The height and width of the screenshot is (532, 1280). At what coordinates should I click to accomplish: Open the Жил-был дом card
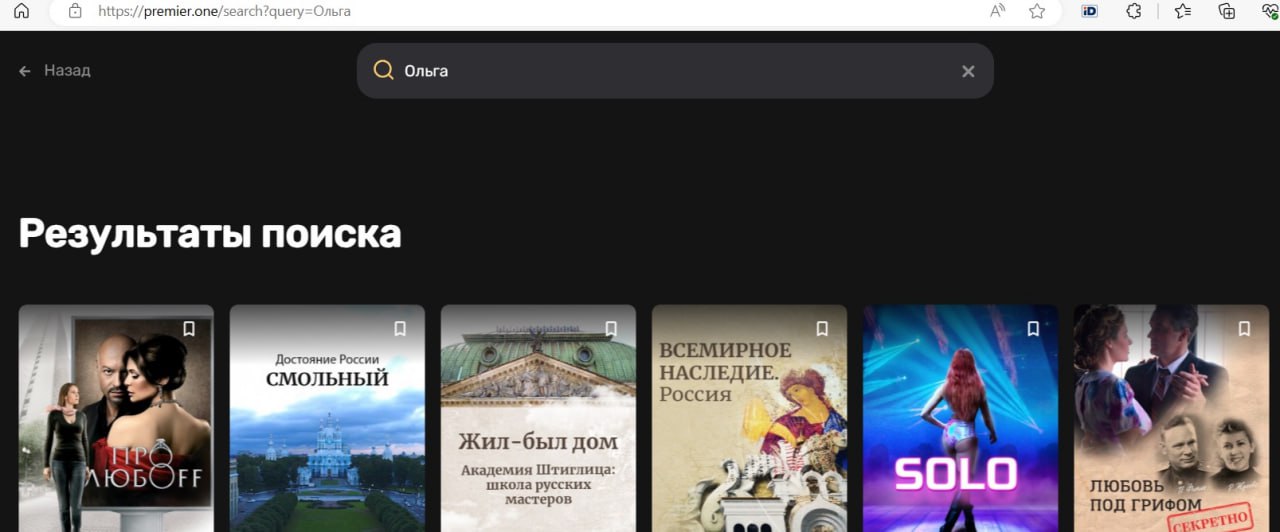click(x=538, y=430)
